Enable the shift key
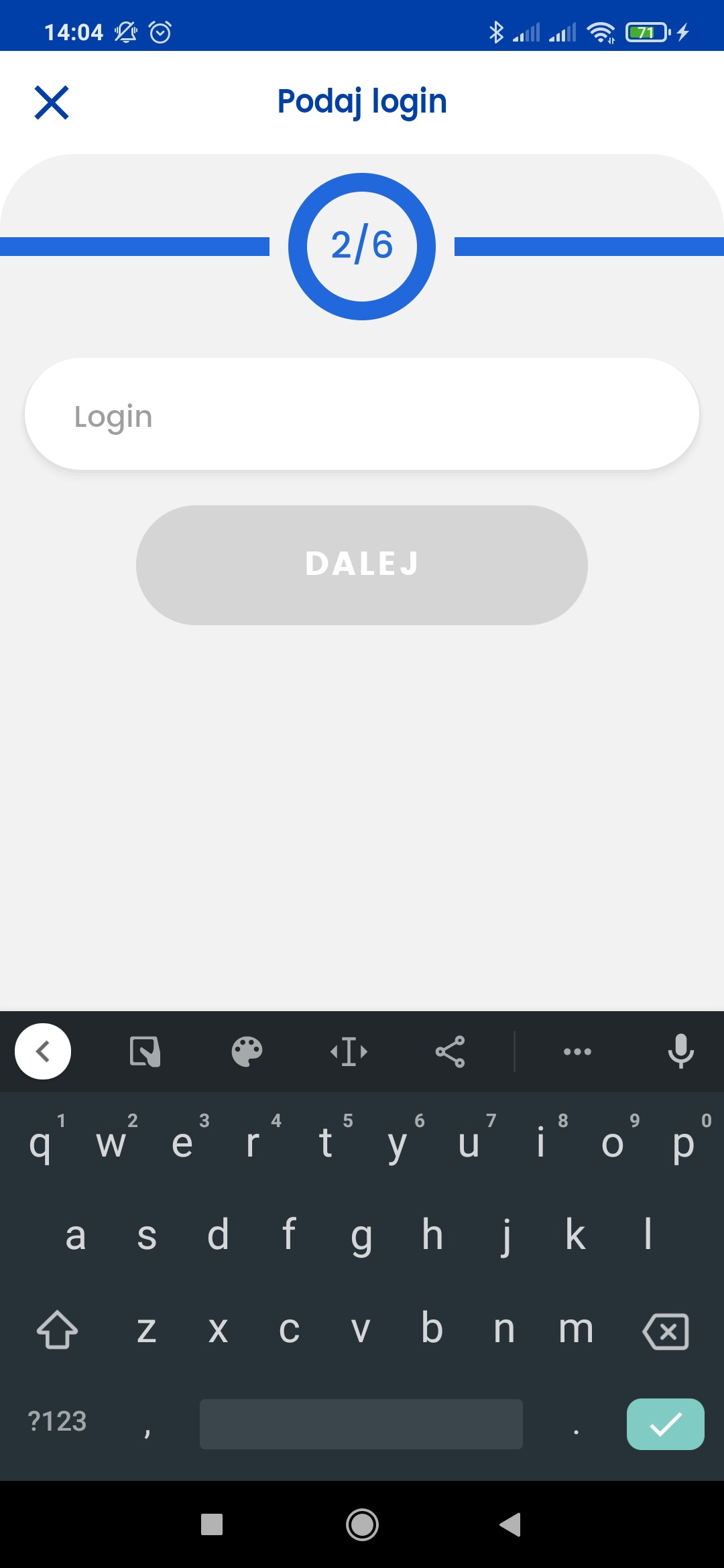The image size is (724, 1568). click(57, 1329)
